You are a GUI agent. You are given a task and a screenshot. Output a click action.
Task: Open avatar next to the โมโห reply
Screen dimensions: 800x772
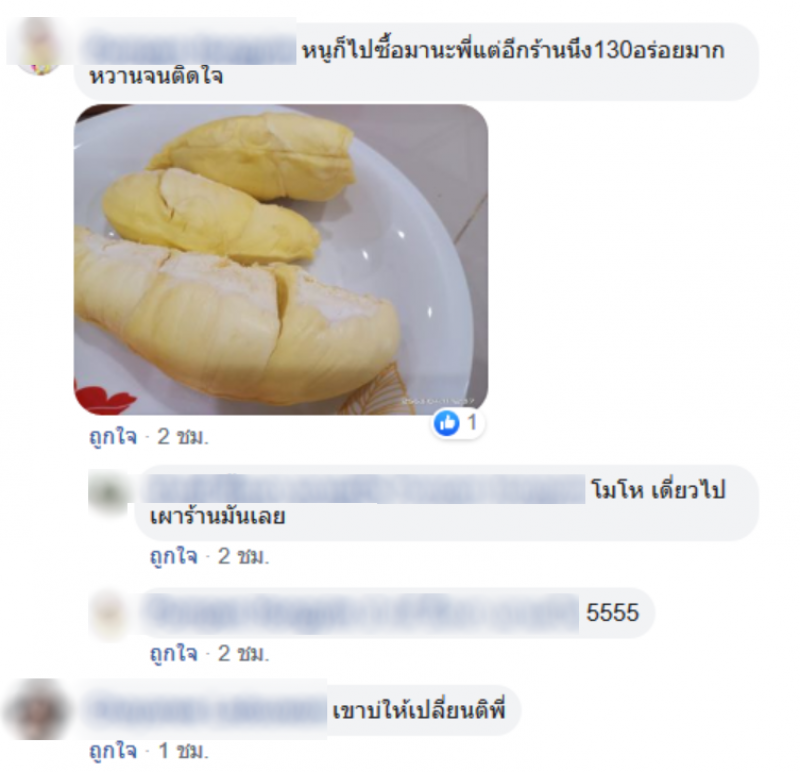107,493
